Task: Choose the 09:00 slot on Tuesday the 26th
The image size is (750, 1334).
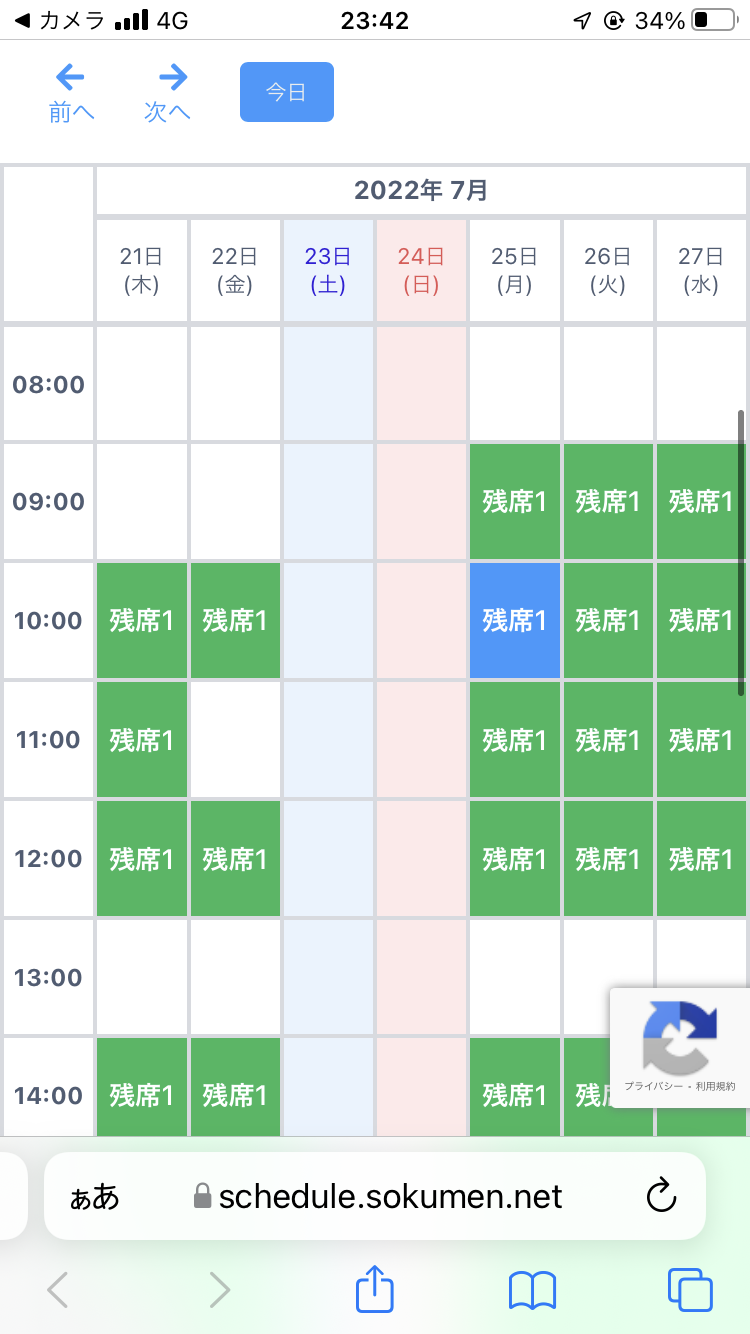Action: [608, 501]
